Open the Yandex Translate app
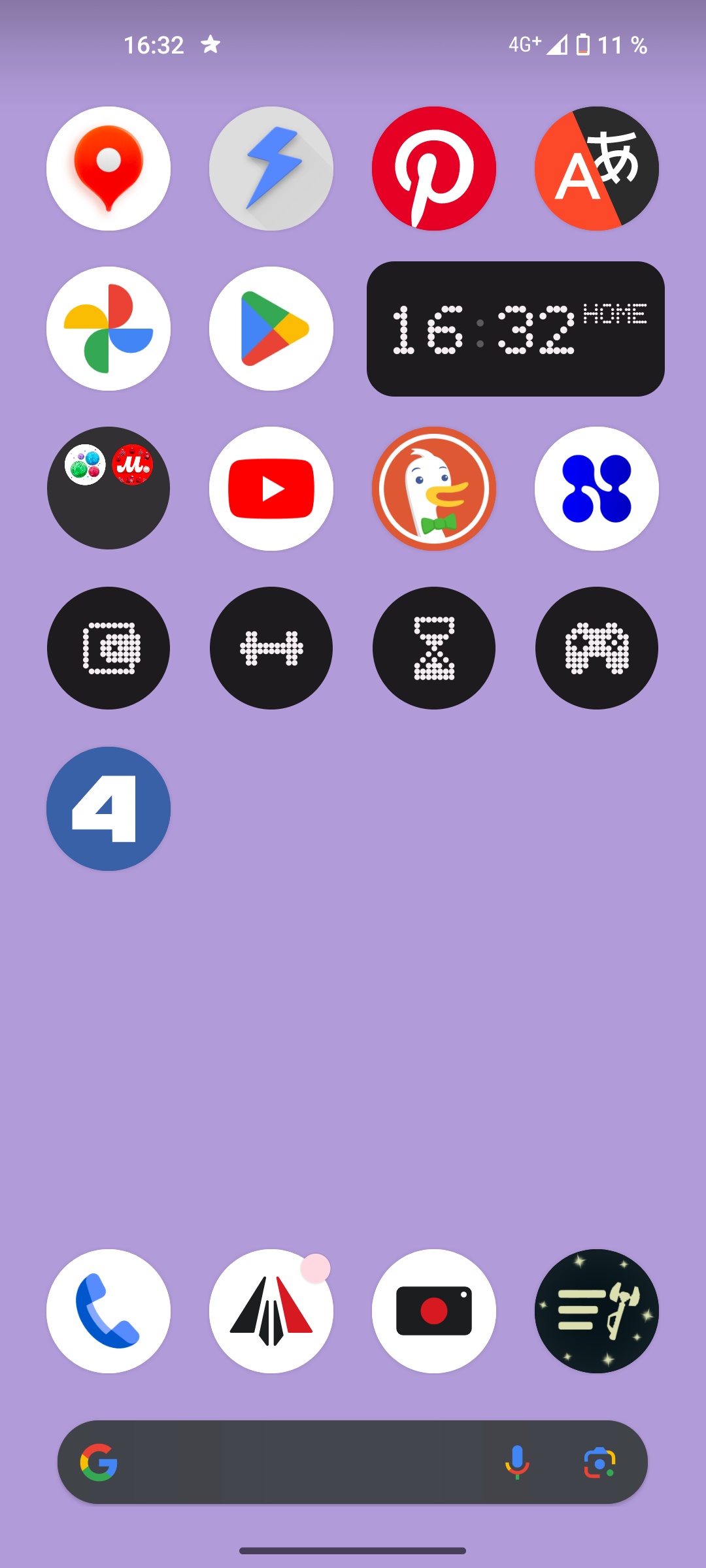This screenshot has height=1568, width=706. click(x=596, y=169)
